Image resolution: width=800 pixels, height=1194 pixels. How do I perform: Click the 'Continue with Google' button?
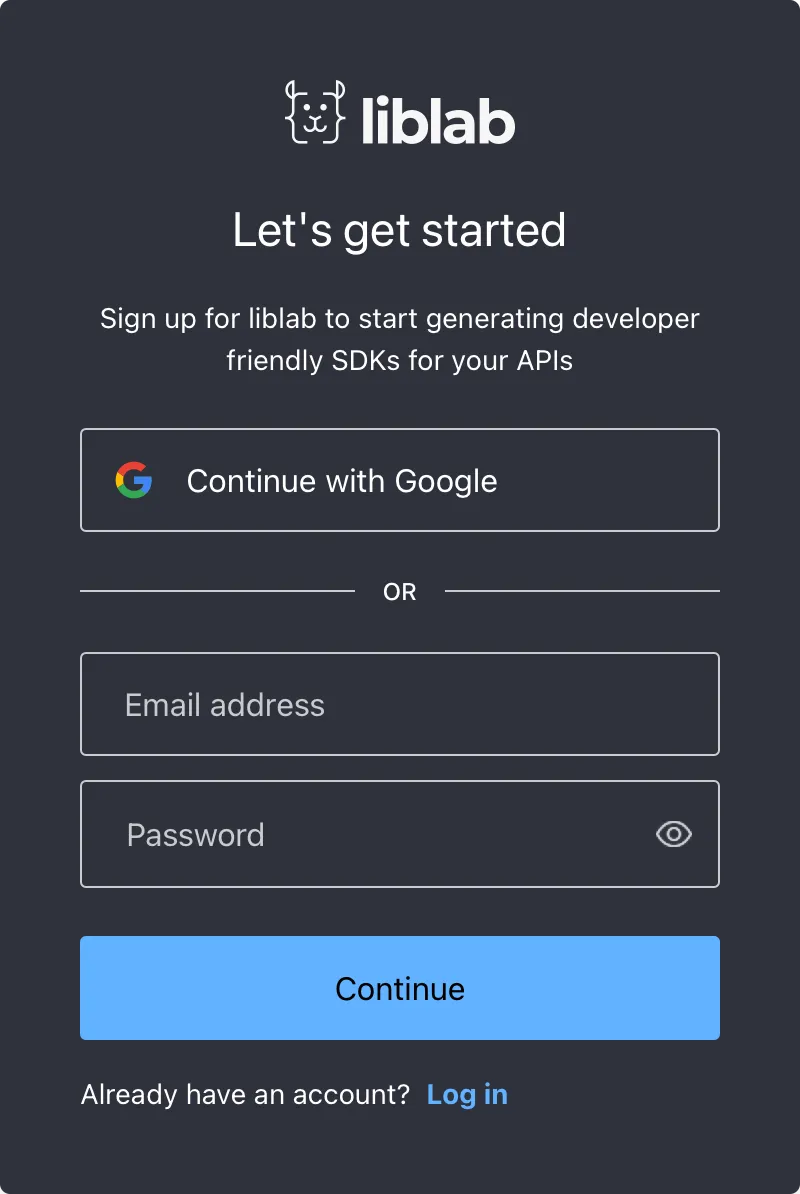[x=400, y=480]
